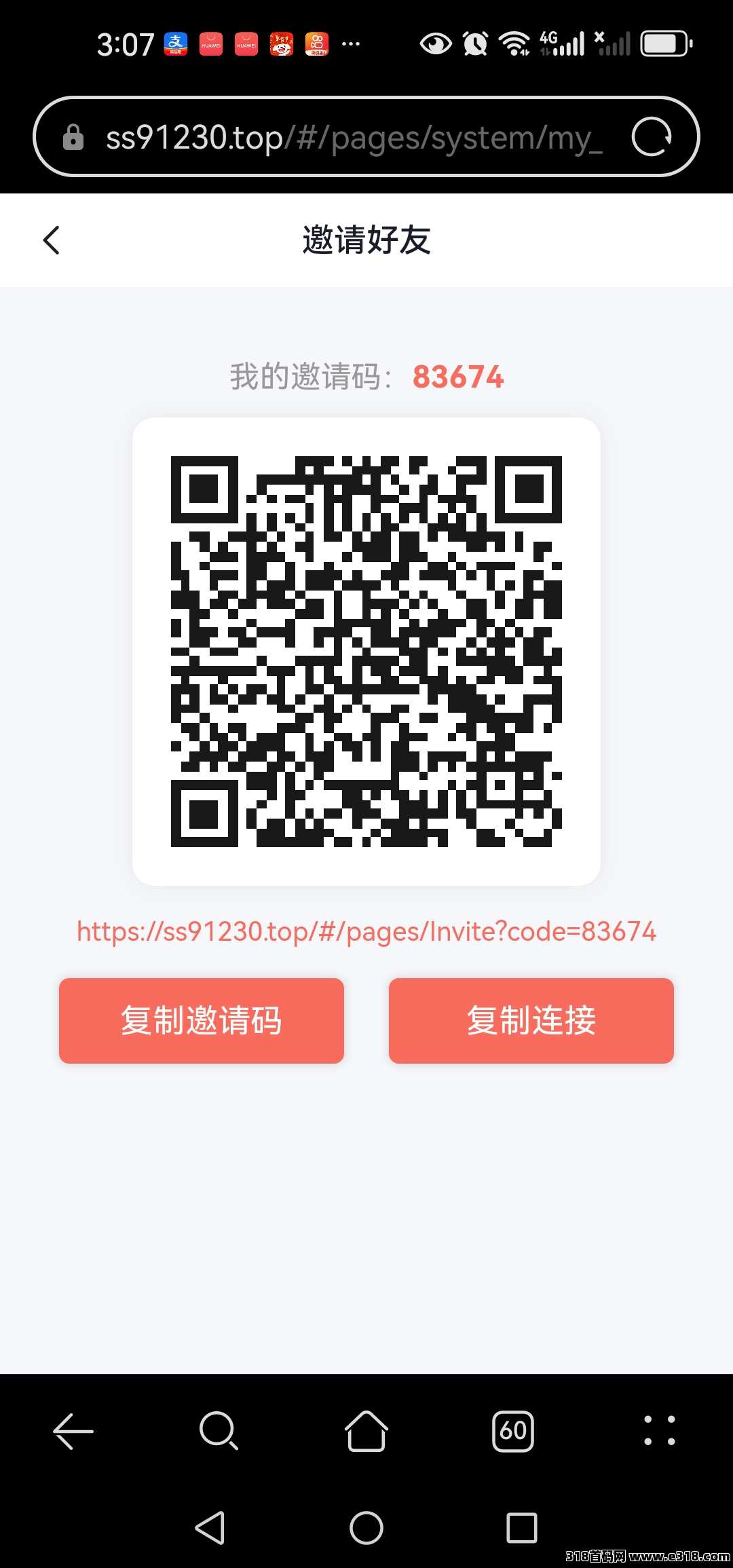Tap the browser URL address field

pyautogui.click(x=353, y=138)
